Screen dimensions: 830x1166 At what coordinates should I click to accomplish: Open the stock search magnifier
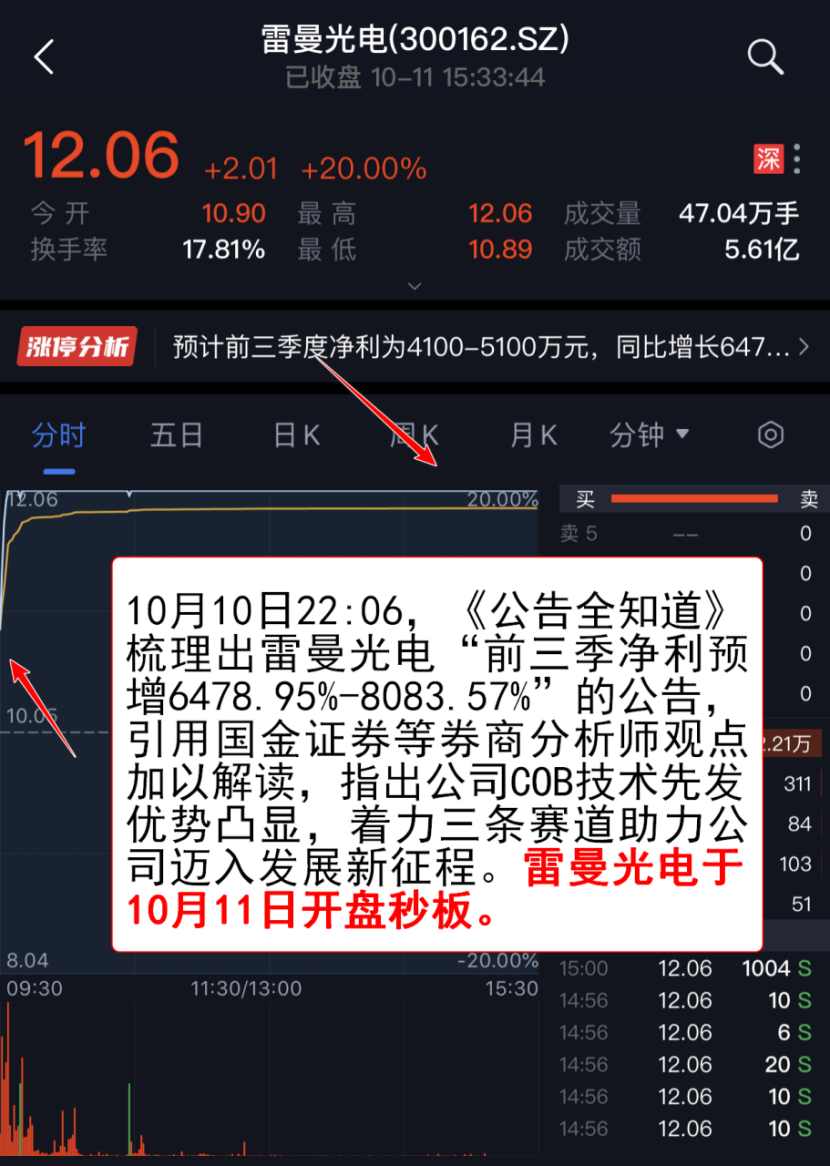[765, 57]
